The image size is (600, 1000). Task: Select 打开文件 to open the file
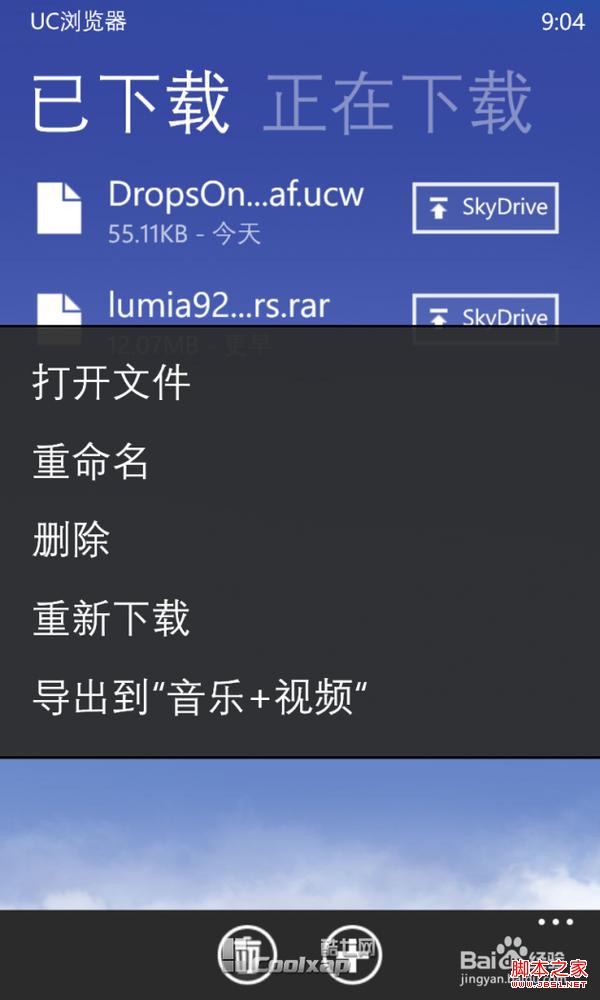coord(111,383)
